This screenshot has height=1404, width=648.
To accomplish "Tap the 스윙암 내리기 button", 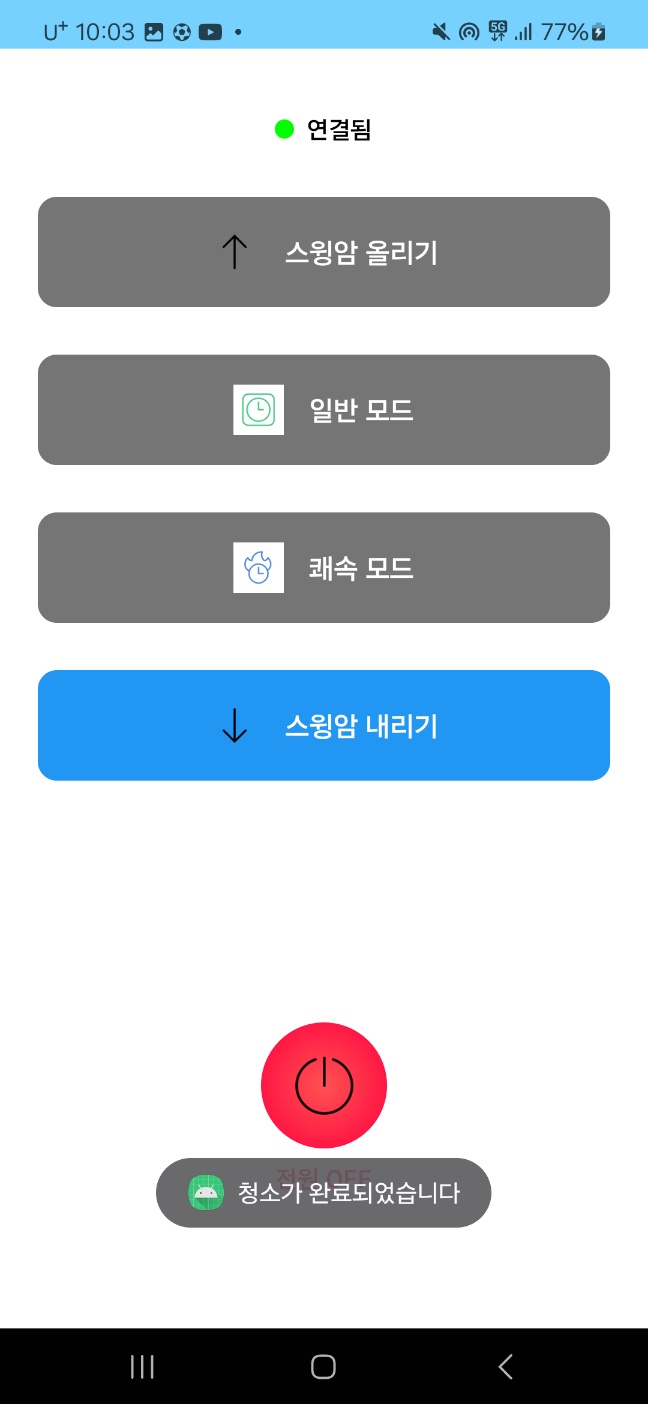I will pyautogui.click(x=324, y=725).
